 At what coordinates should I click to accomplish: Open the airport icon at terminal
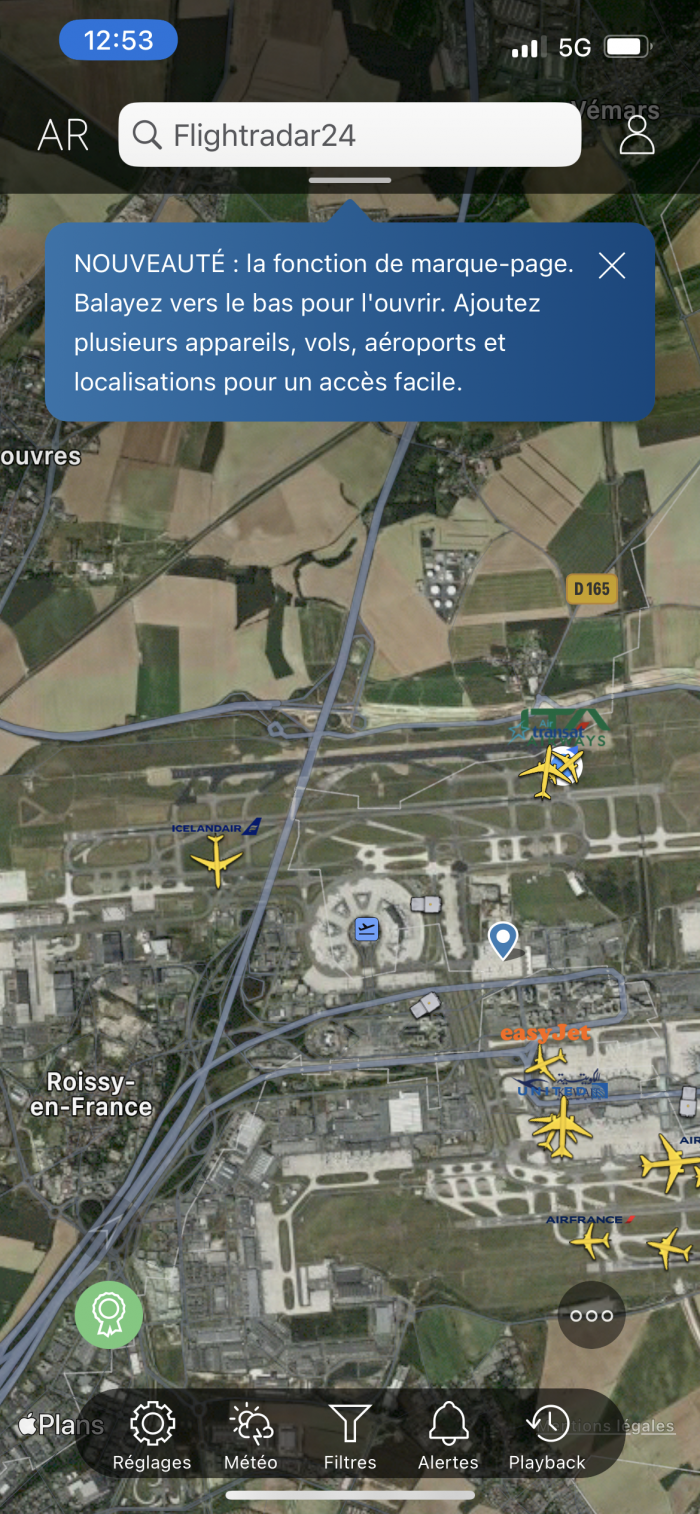coord(367,929)
